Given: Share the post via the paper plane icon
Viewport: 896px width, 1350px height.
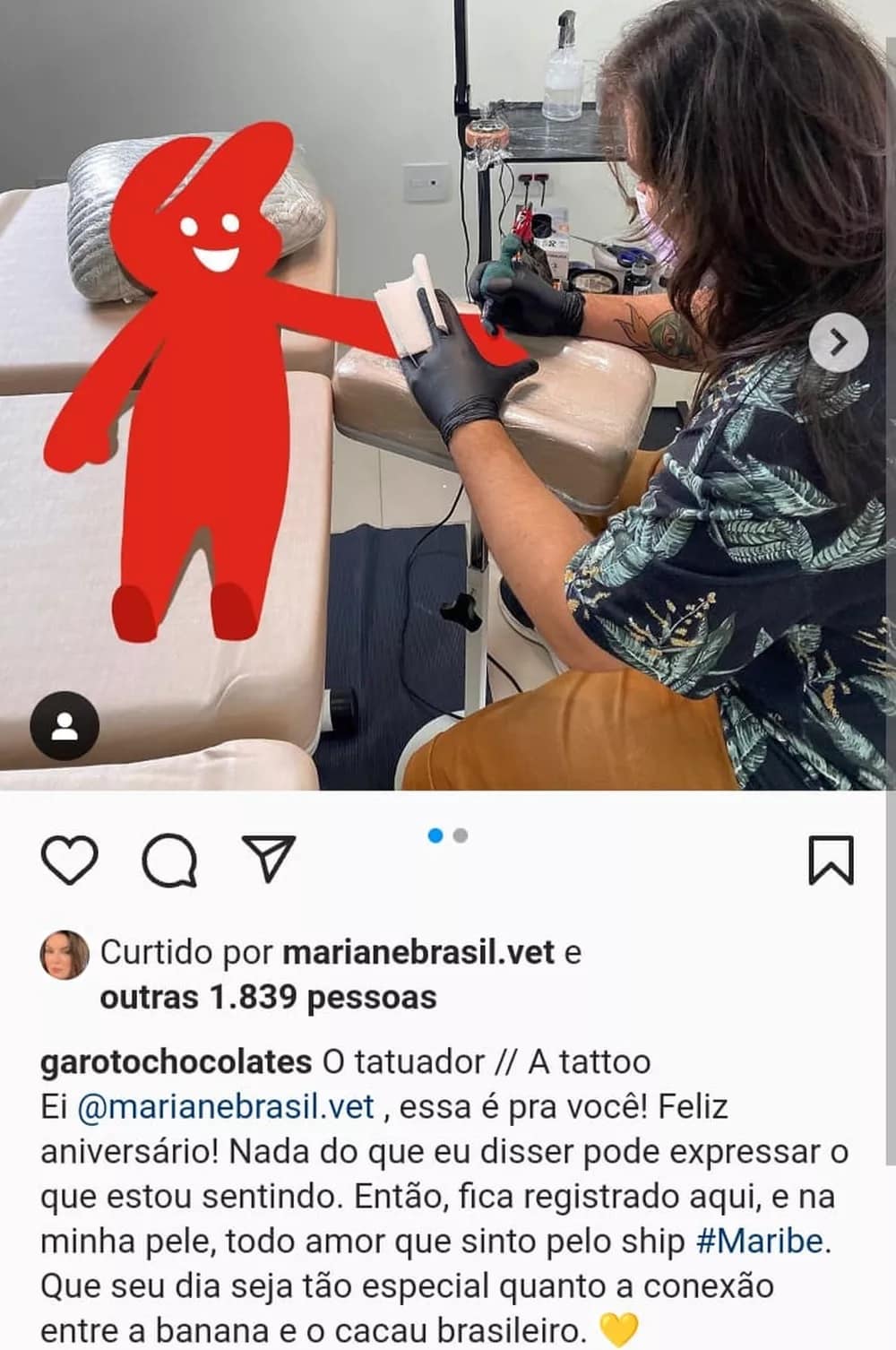Looking at the screenshot, I should 269,859.
